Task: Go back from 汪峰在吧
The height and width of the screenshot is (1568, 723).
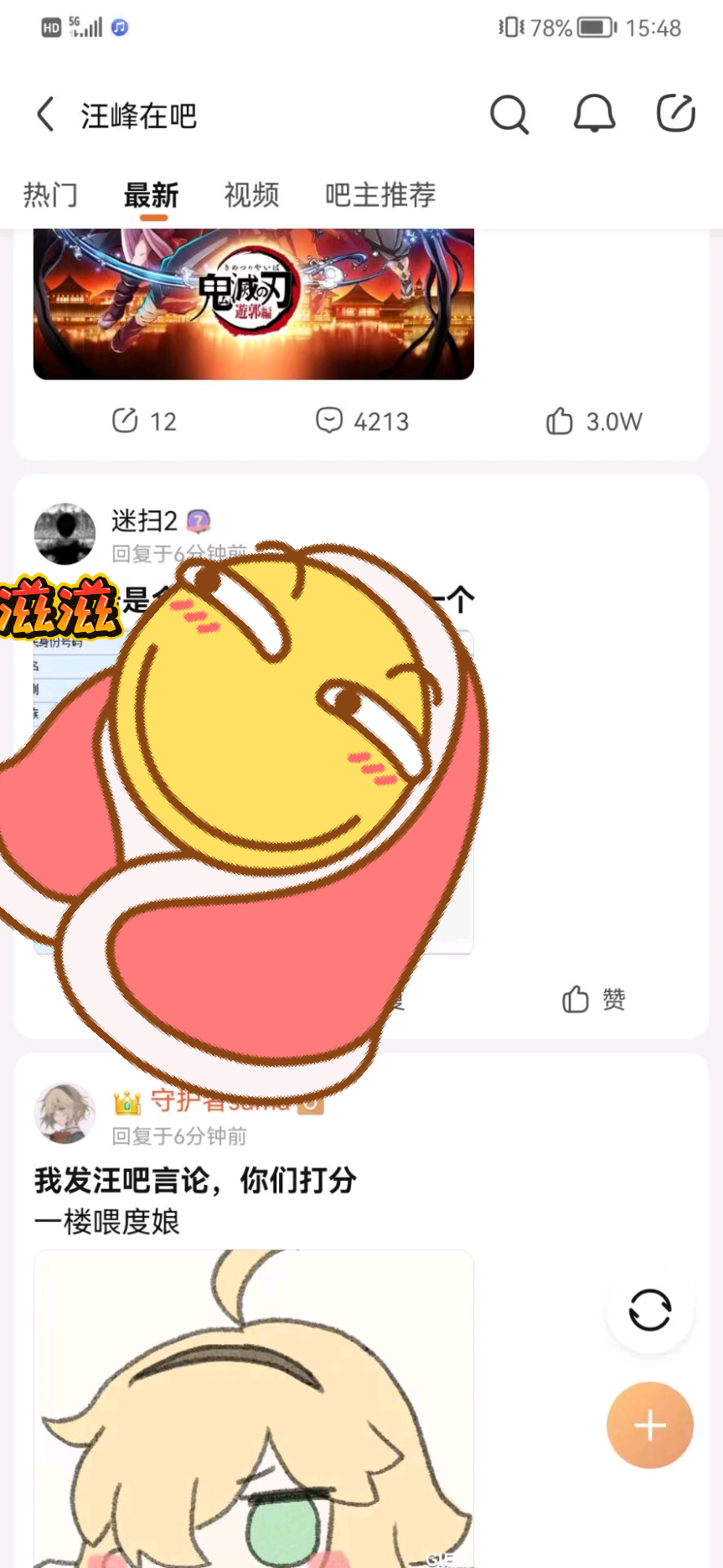Action: coord(46,115)
